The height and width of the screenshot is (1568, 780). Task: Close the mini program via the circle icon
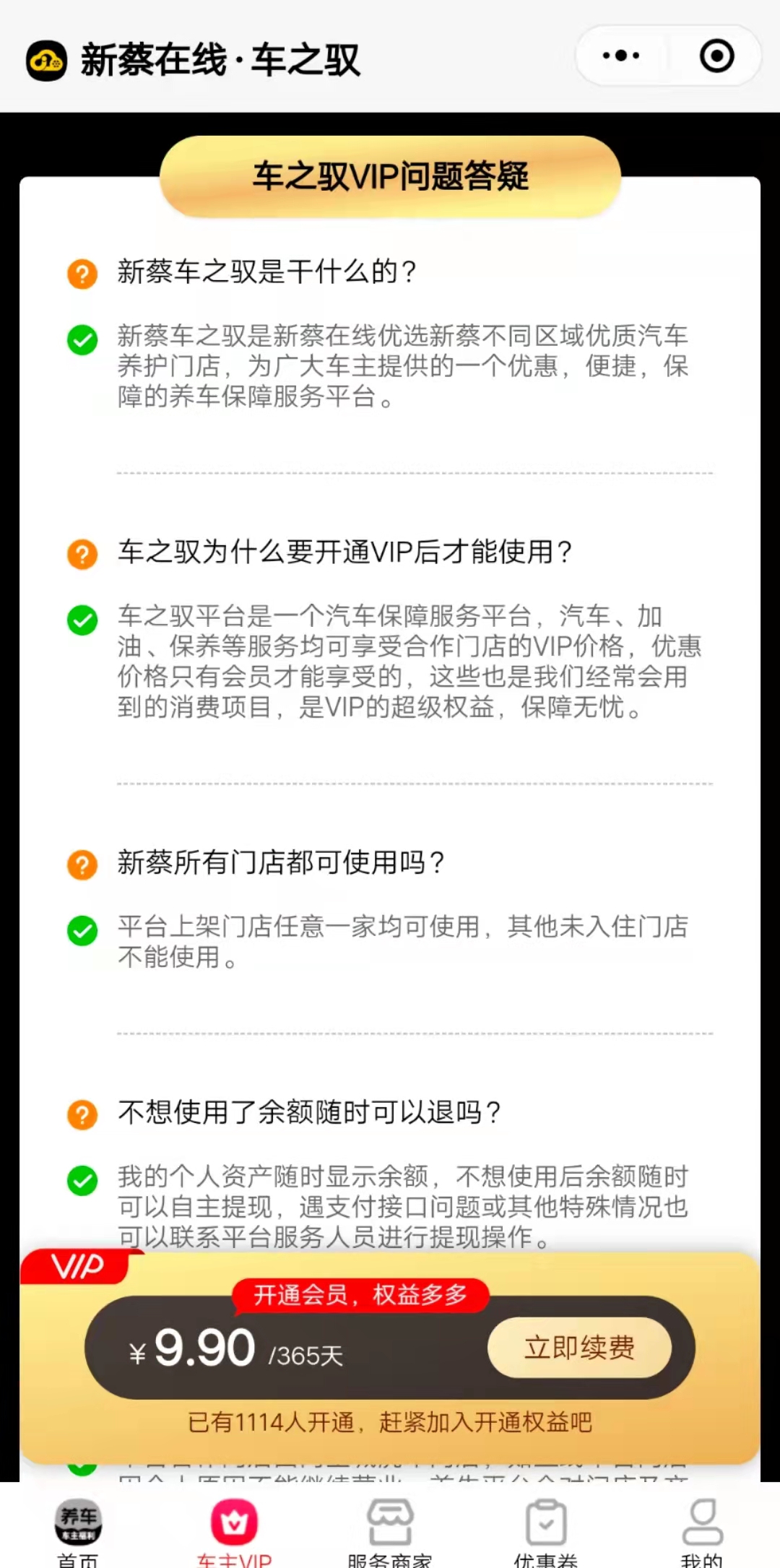pyautogui.click(x=716, y=56)
